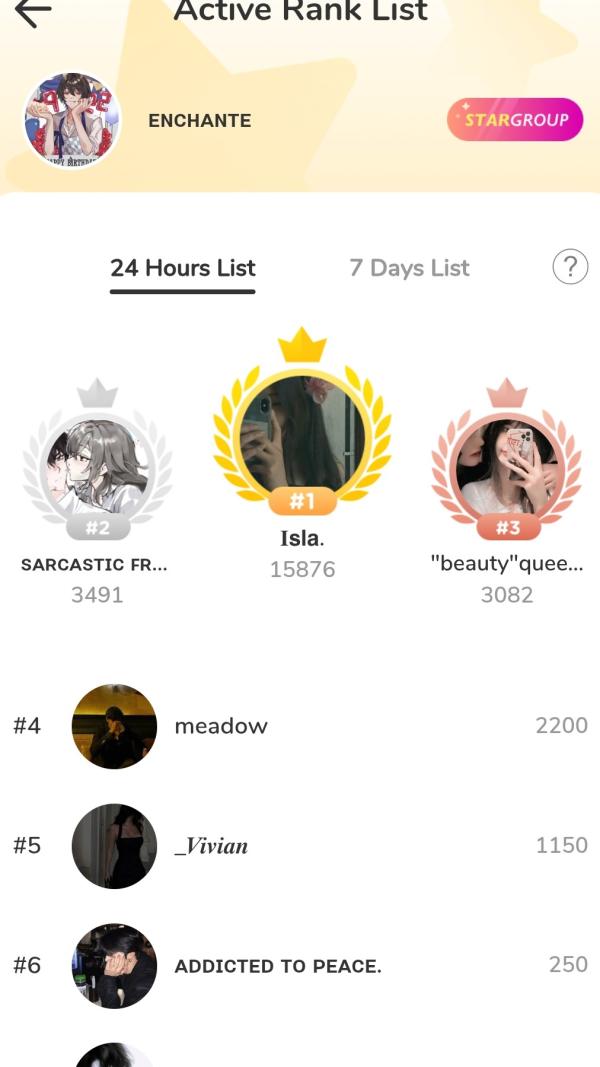
Task: Tap the STARGROUP badge button
Action: click(515, 120)
